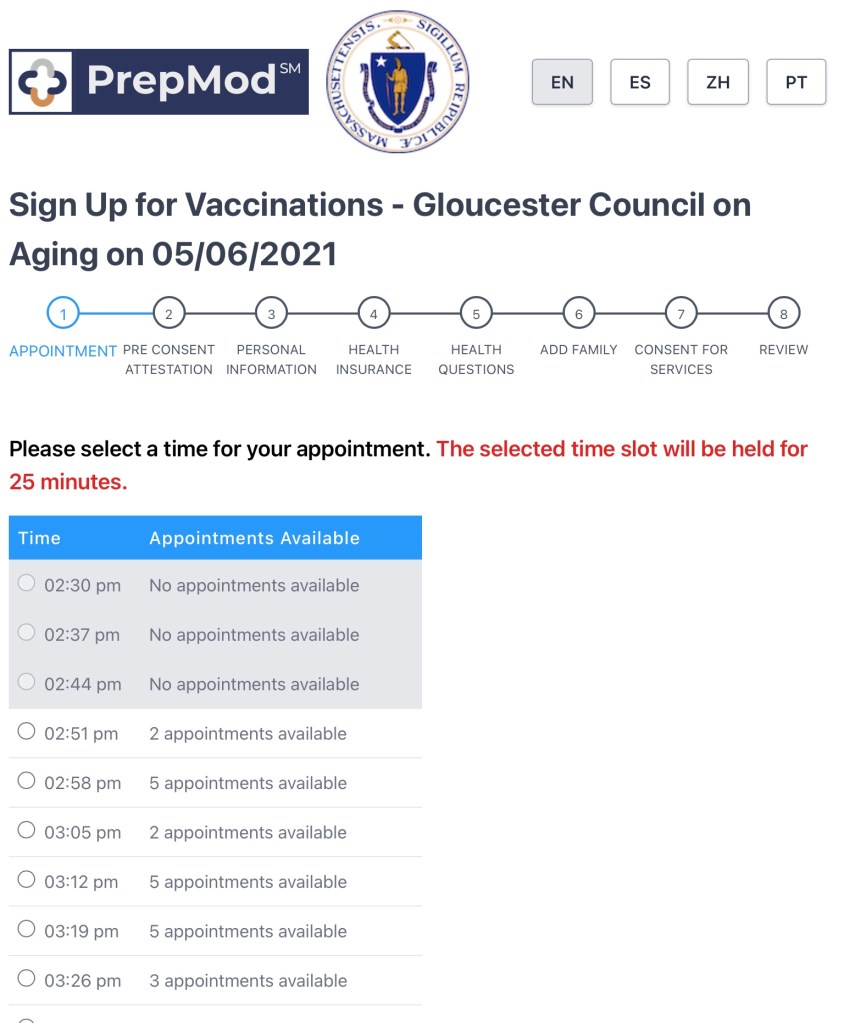Switch language to ES

640,82
